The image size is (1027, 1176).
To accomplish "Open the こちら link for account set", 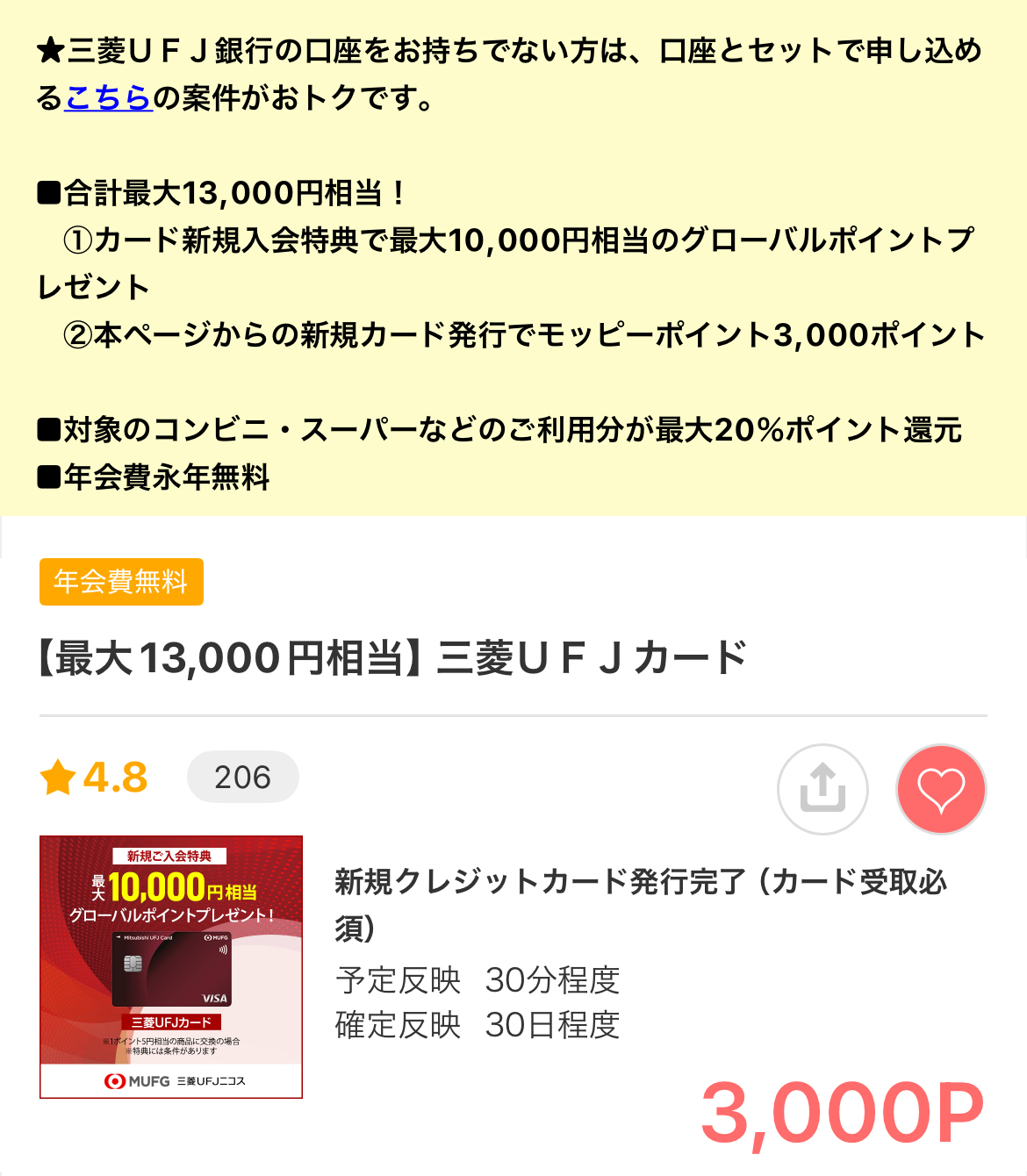I will (109, 97).
